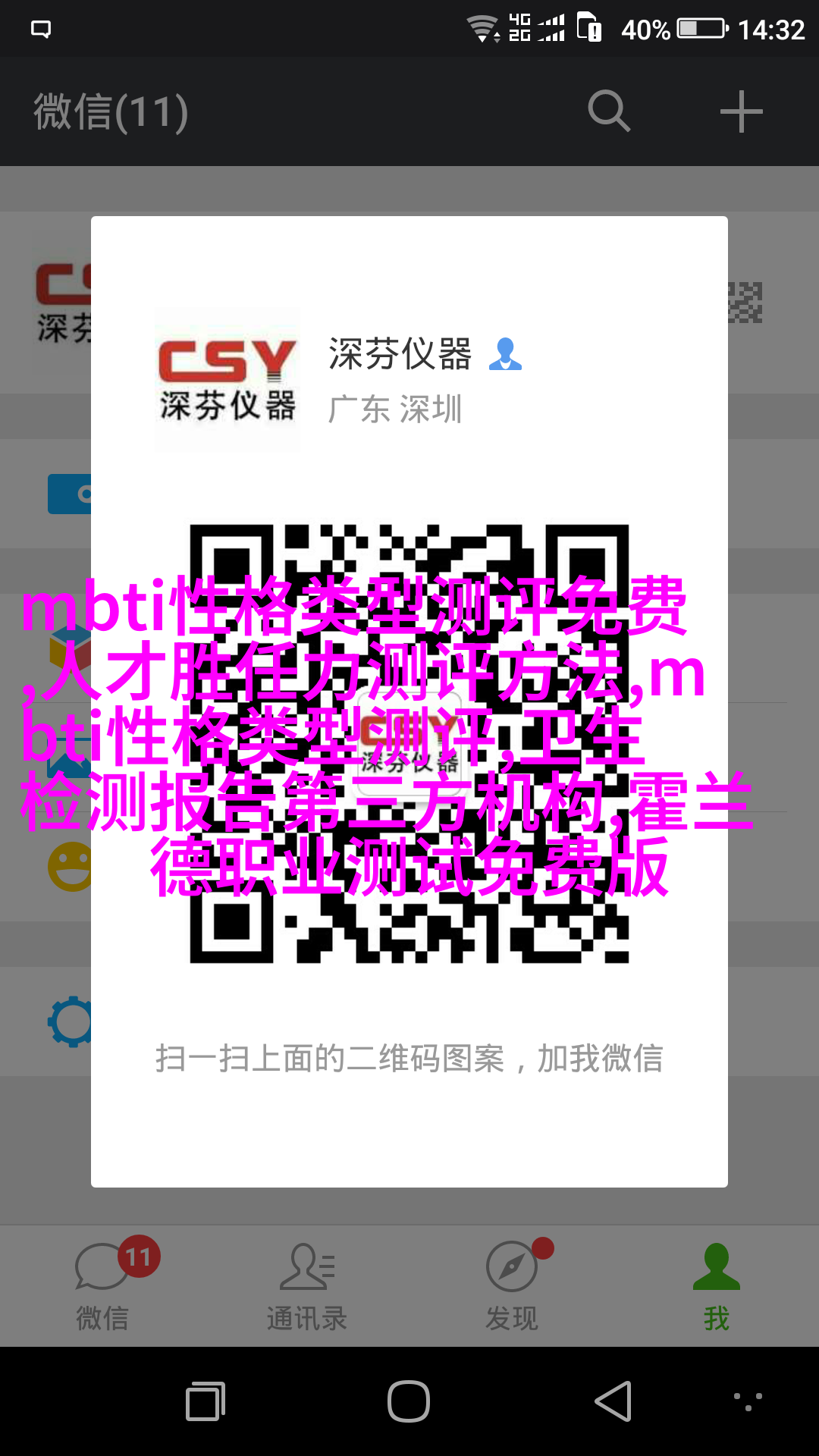
Task: Switch to the 发现 discover tab
Action: pos(512,1286)
